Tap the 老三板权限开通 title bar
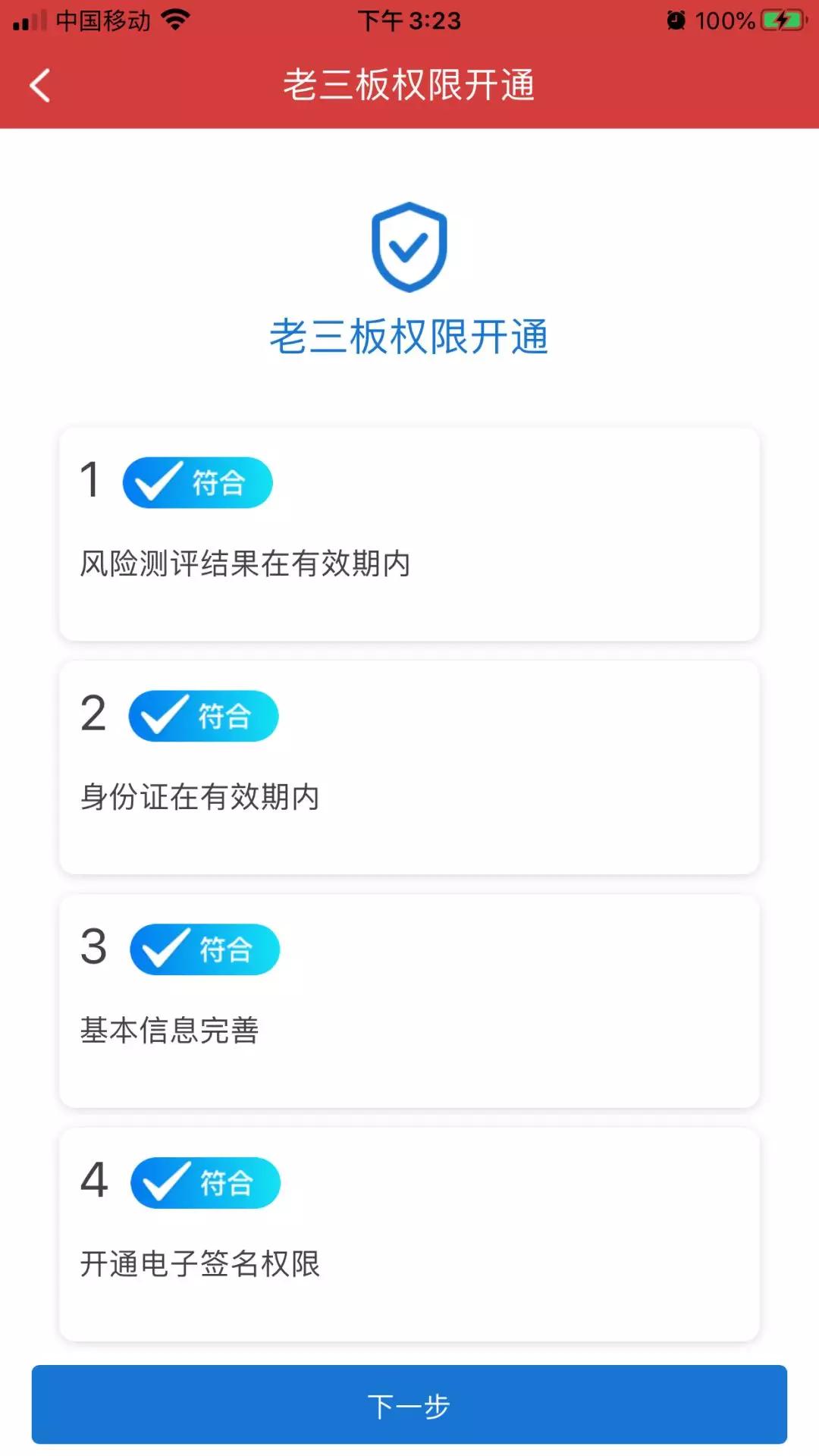 (409, 86)
